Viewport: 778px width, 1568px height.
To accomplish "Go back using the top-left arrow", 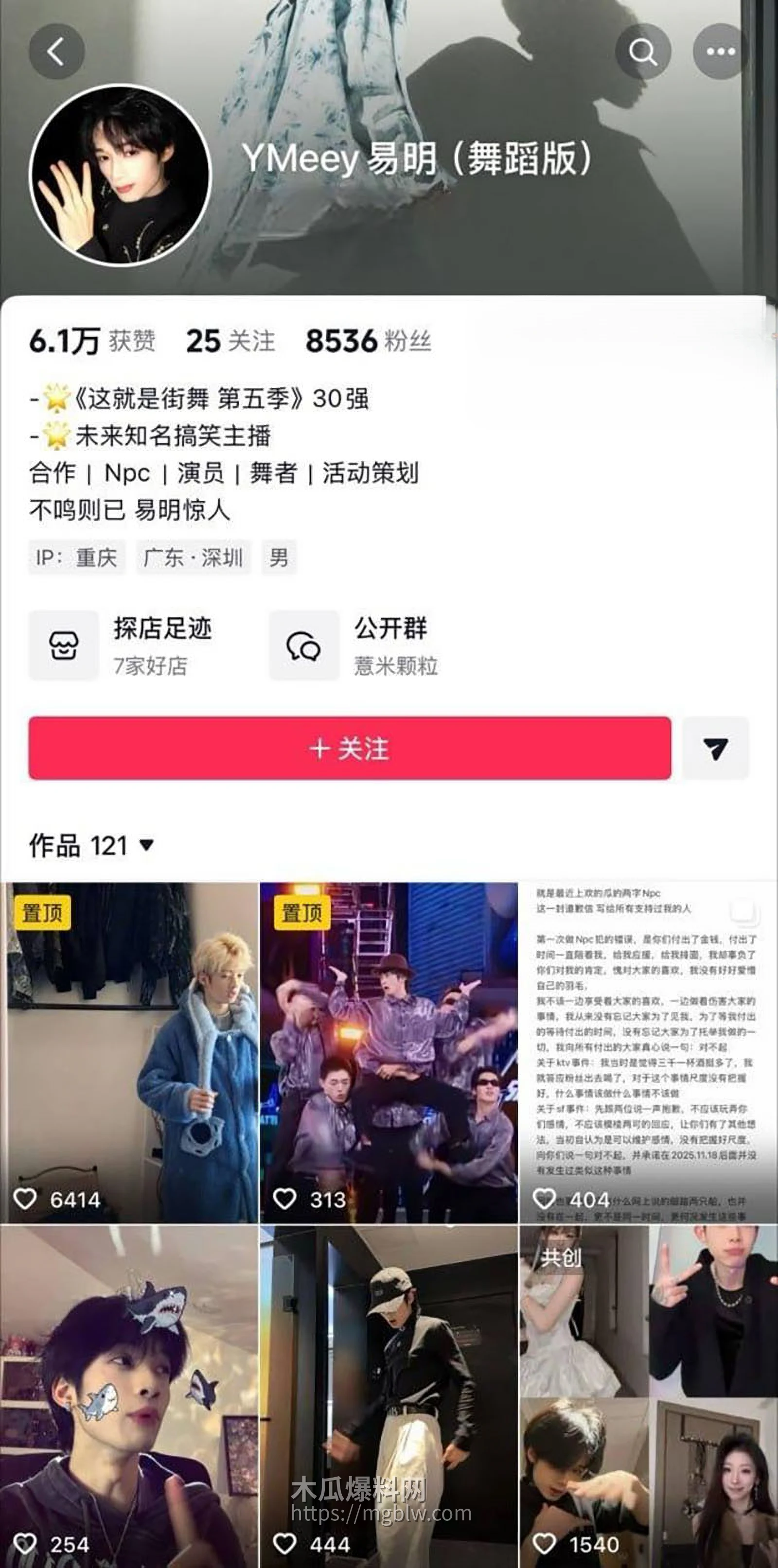I will (56, 52).
